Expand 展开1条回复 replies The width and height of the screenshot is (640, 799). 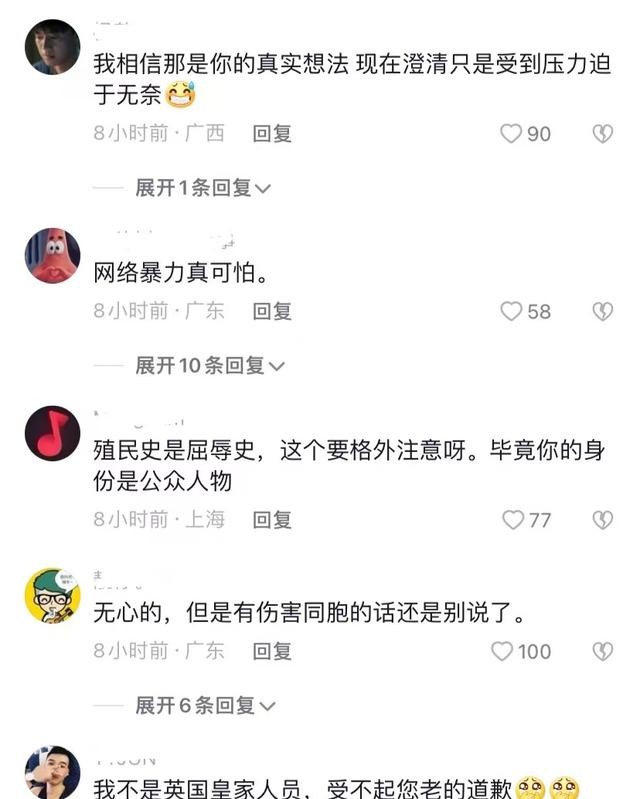tap(203, 187)
